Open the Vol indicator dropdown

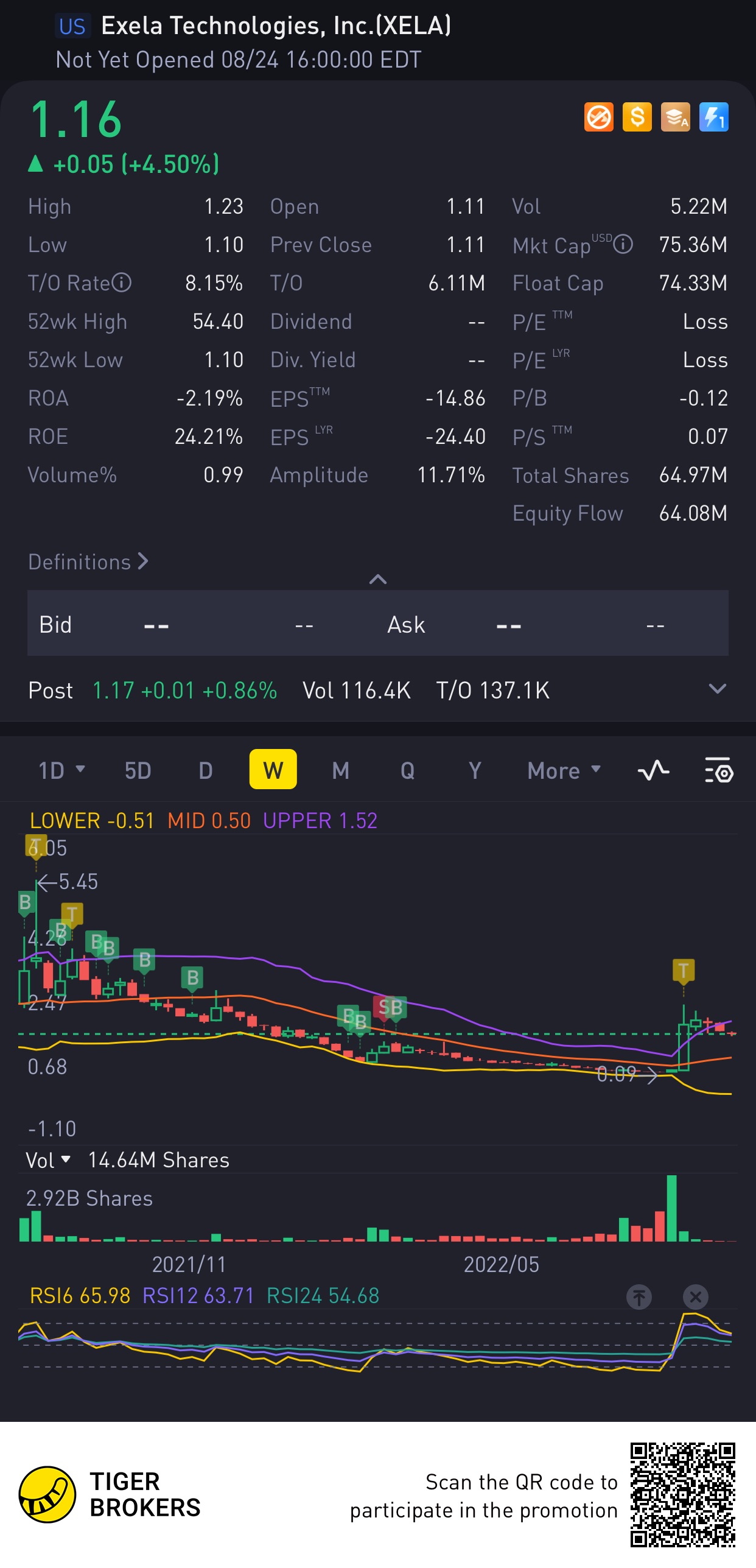coord(48,1160)
